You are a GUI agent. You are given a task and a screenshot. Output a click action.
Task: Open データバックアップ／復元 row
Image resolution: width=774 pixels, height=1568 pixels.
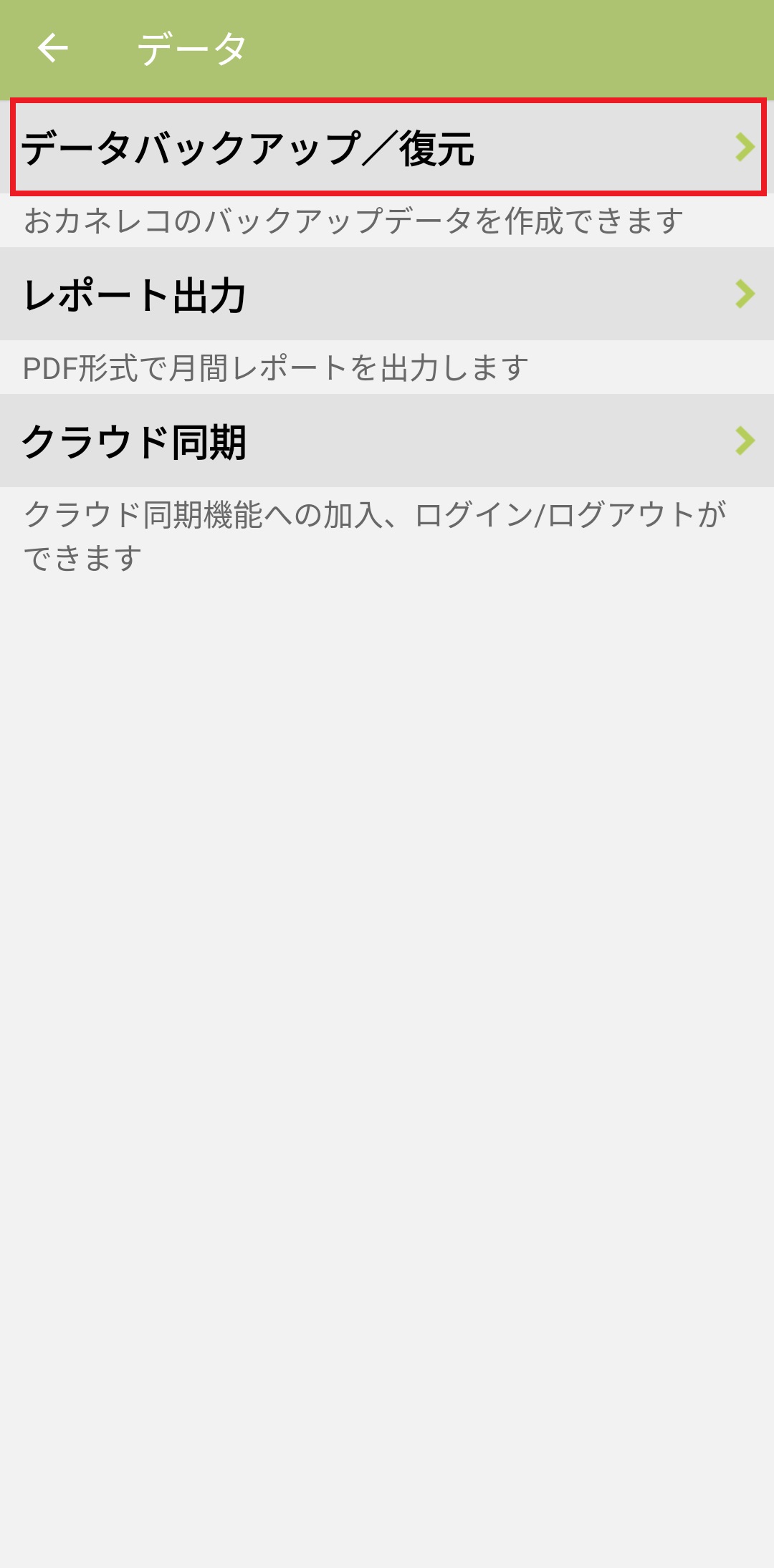[387, 148]
